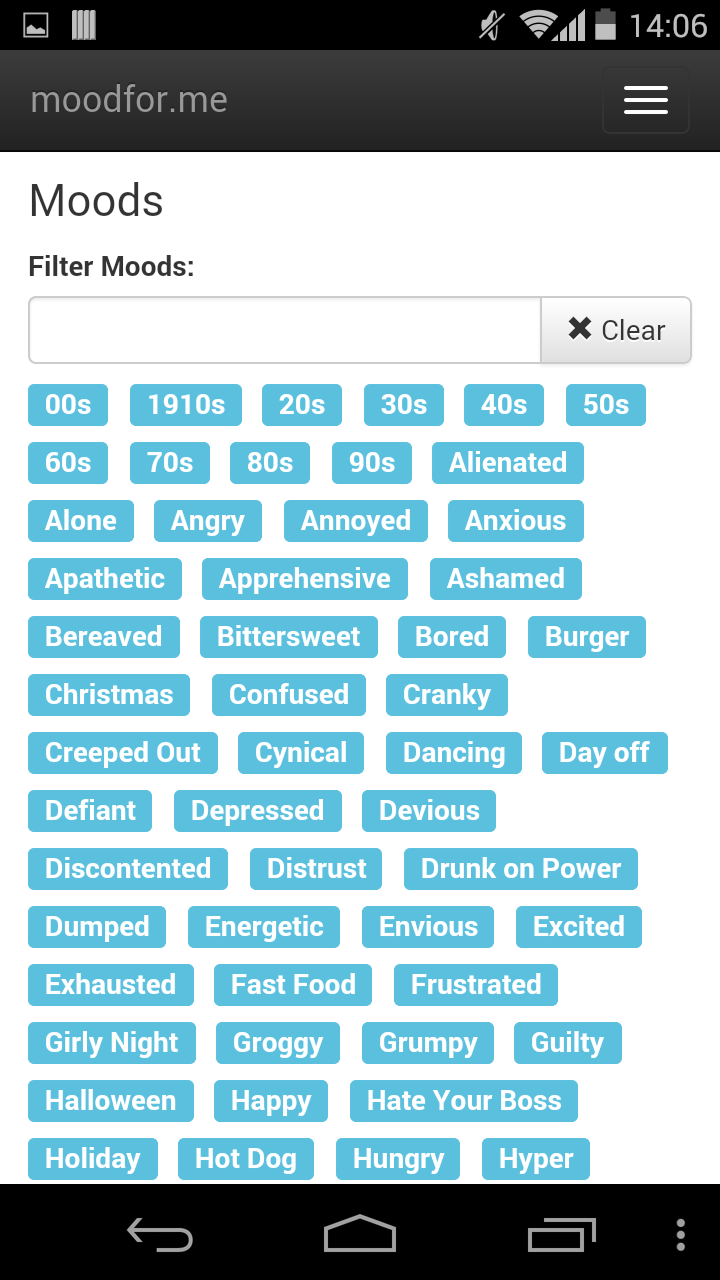Select the Christmas mood
The width and height of the screenshot is (720, 1280).
[109, 695]
